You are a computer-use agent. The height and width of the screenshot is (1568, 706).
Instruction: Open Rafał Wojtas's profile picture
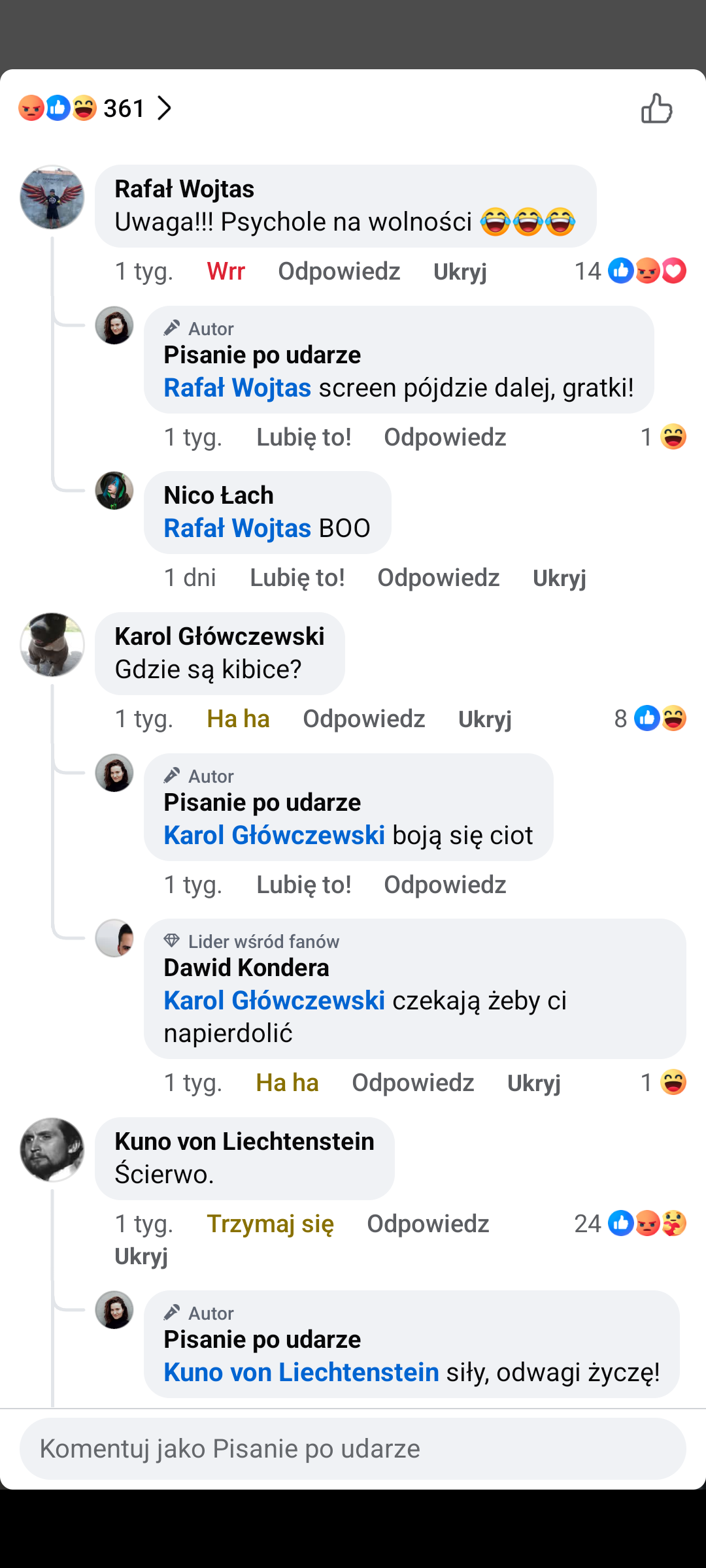(x=52, y=197)
